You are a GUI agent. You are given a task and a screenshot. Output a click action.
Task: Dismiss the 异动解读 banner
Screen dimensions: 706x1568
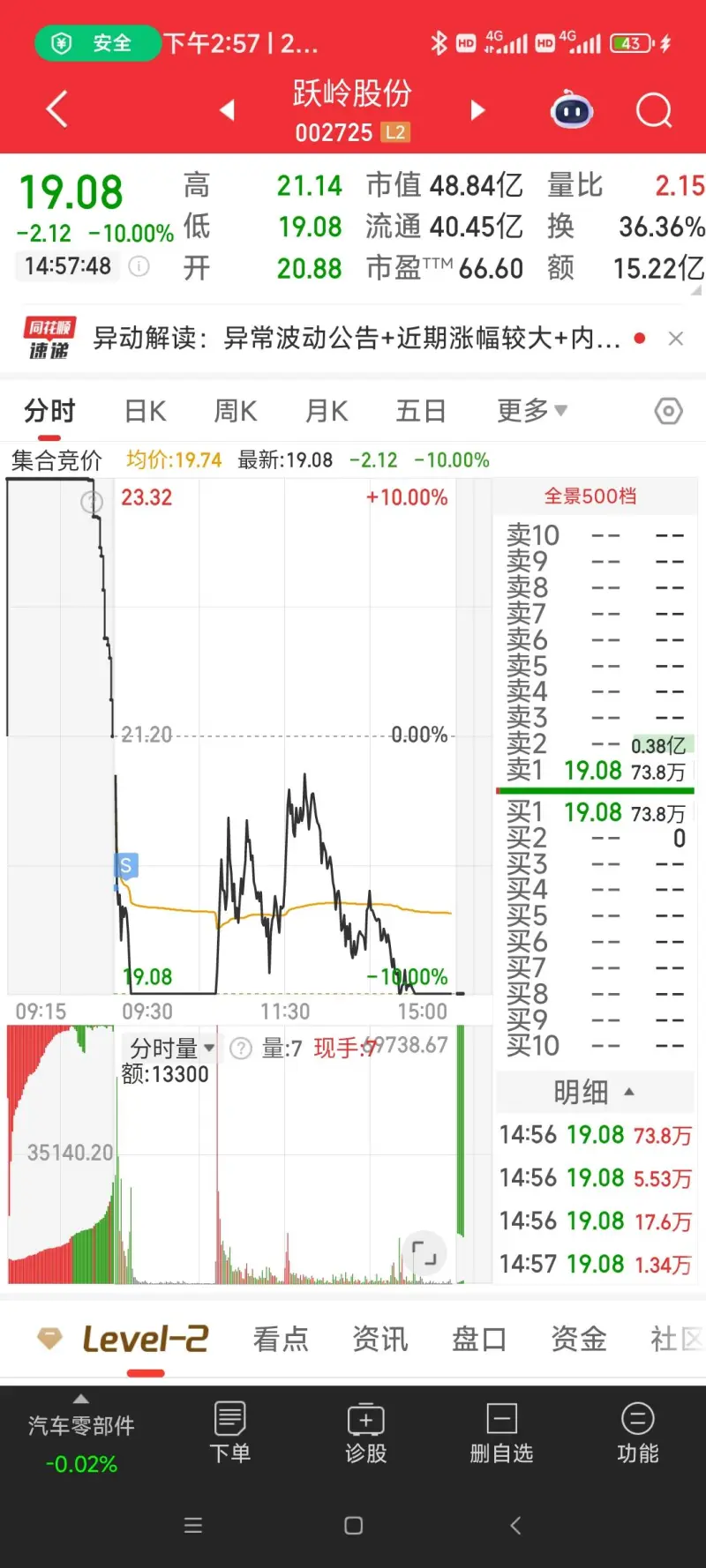(x=676, y=339)
